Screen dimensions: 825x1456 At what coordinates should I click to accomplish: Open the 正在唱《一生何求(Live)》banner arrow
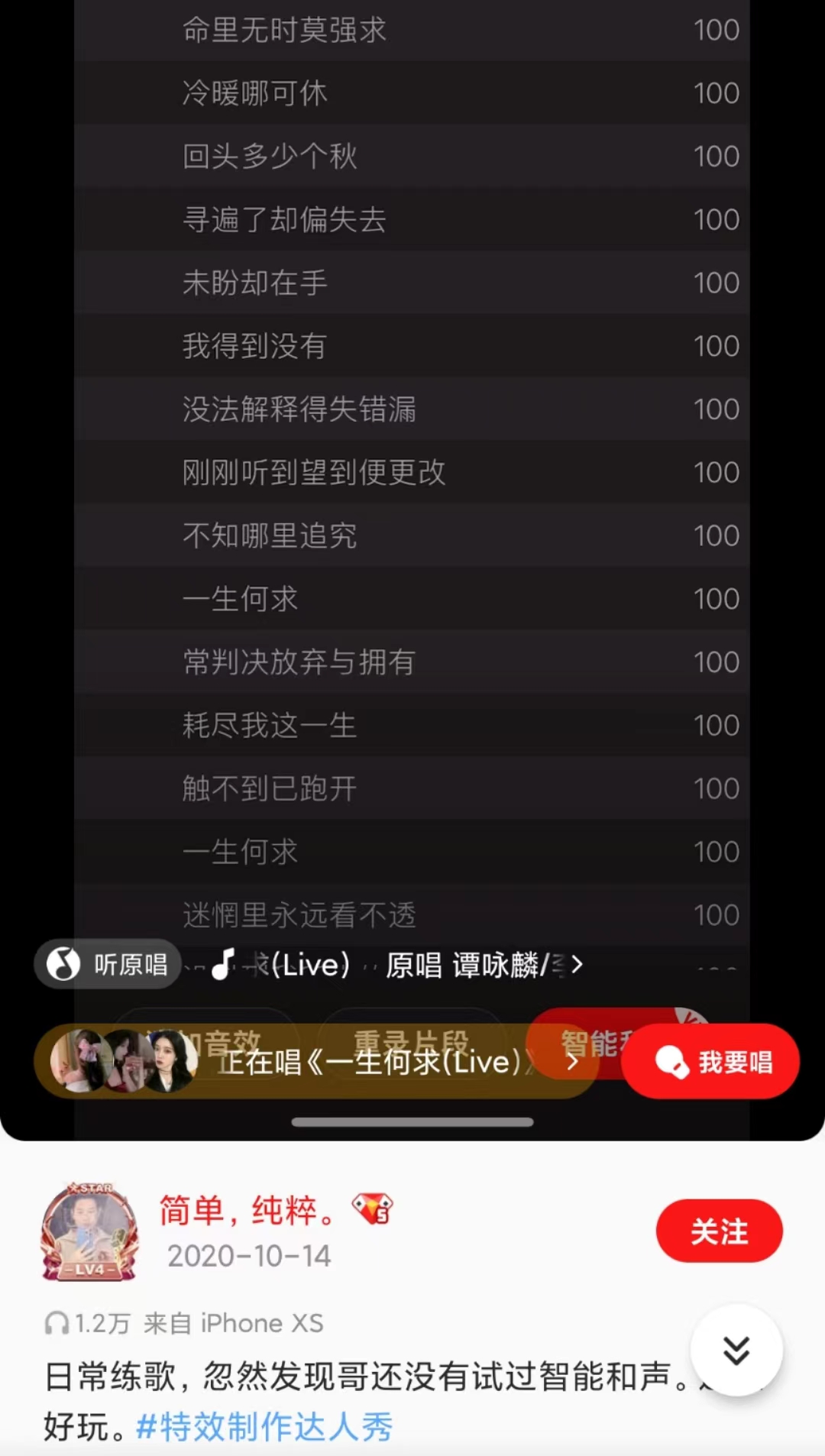pos(571,1062)
